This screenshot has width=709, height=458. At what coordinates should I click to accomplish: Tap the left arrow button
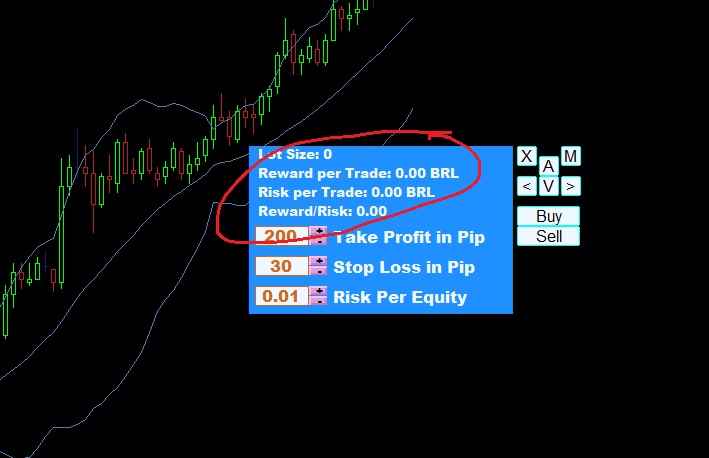tap(526, 186)
